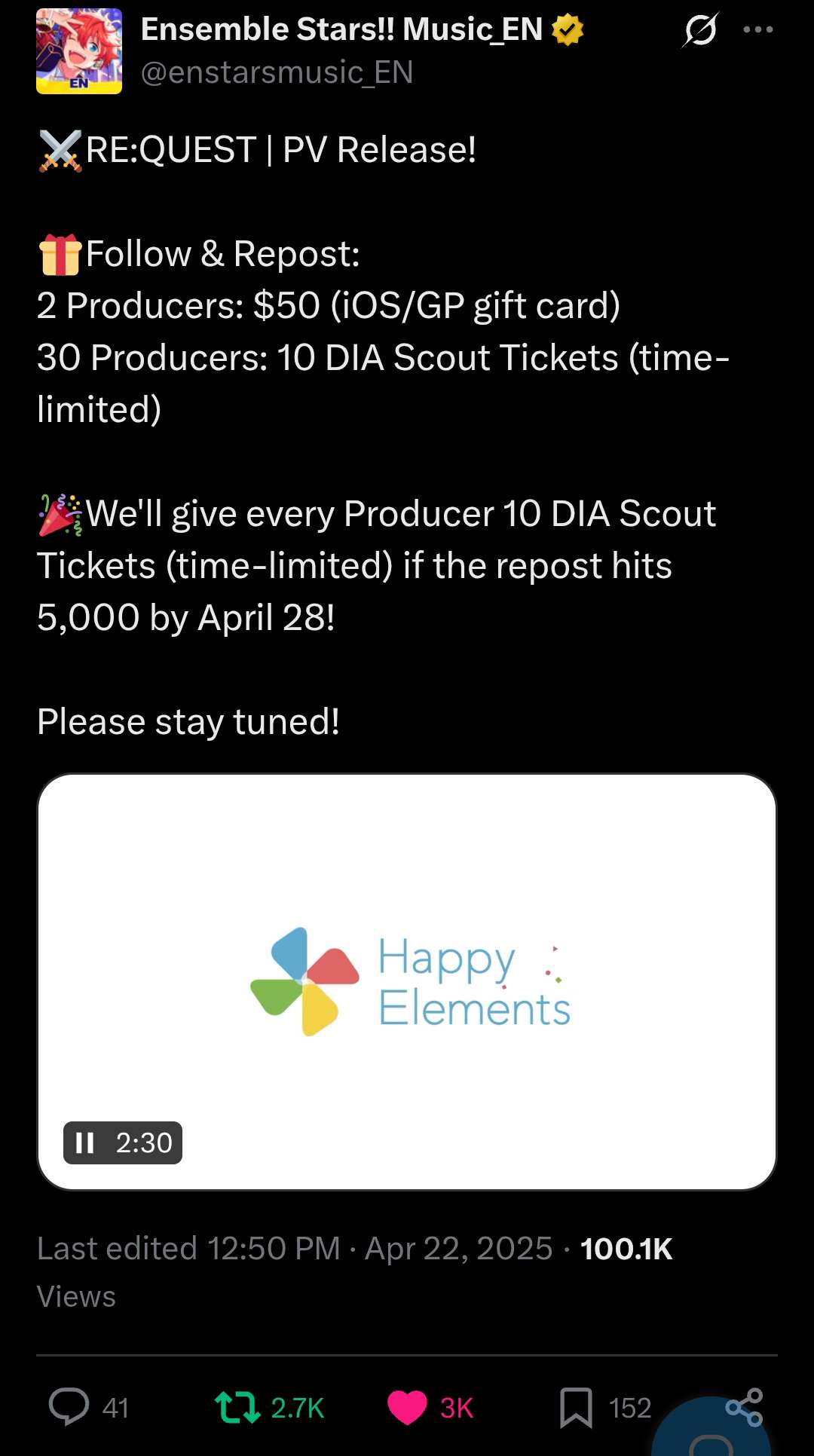Repost this RE:QUEST announcement

tap(238, 1407)
